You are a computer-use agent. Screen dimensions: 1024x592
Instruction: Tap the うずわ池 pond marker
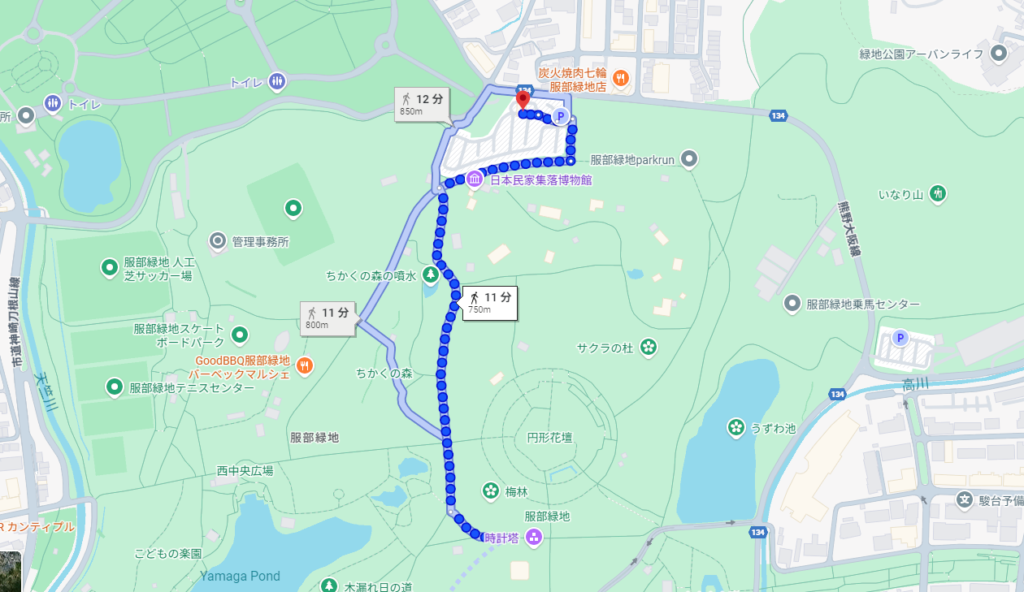click(x=736, y=428)
